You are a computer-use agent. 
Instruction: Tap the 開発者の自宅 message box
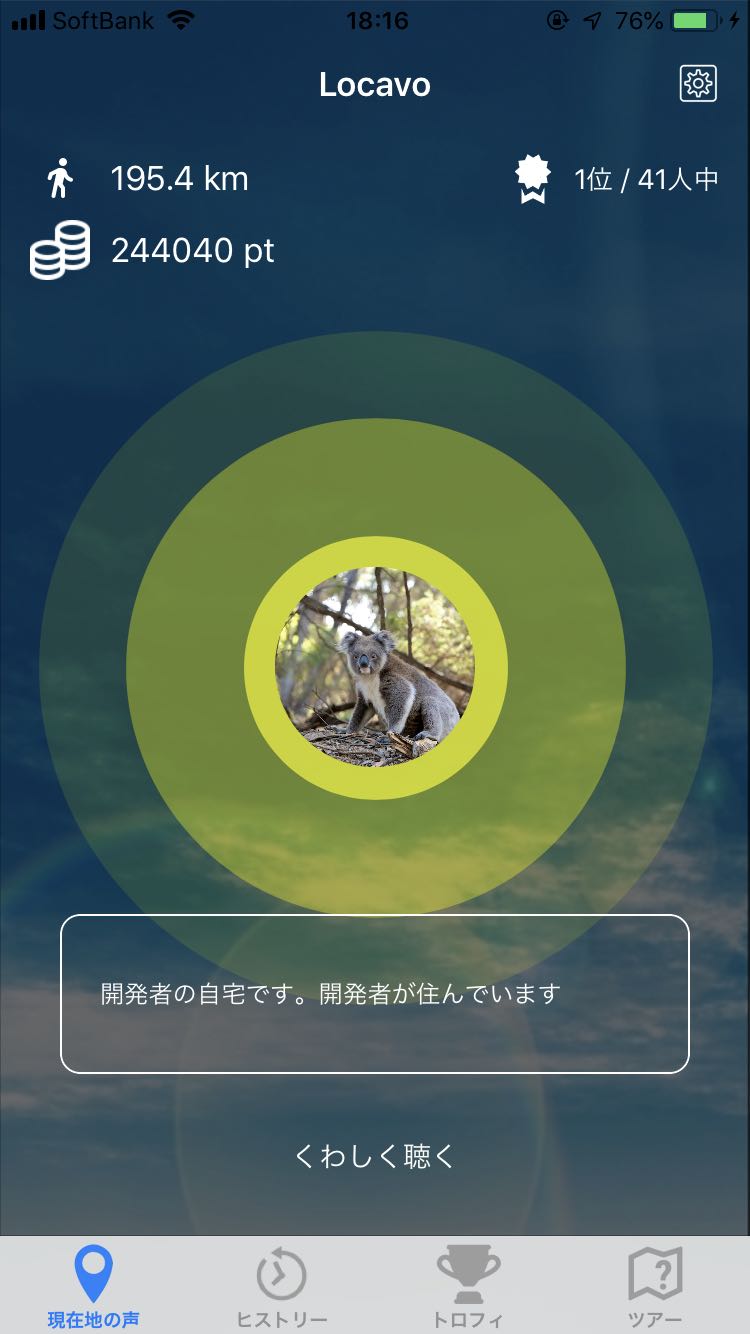pyautogui.click(x=375, y=993)
